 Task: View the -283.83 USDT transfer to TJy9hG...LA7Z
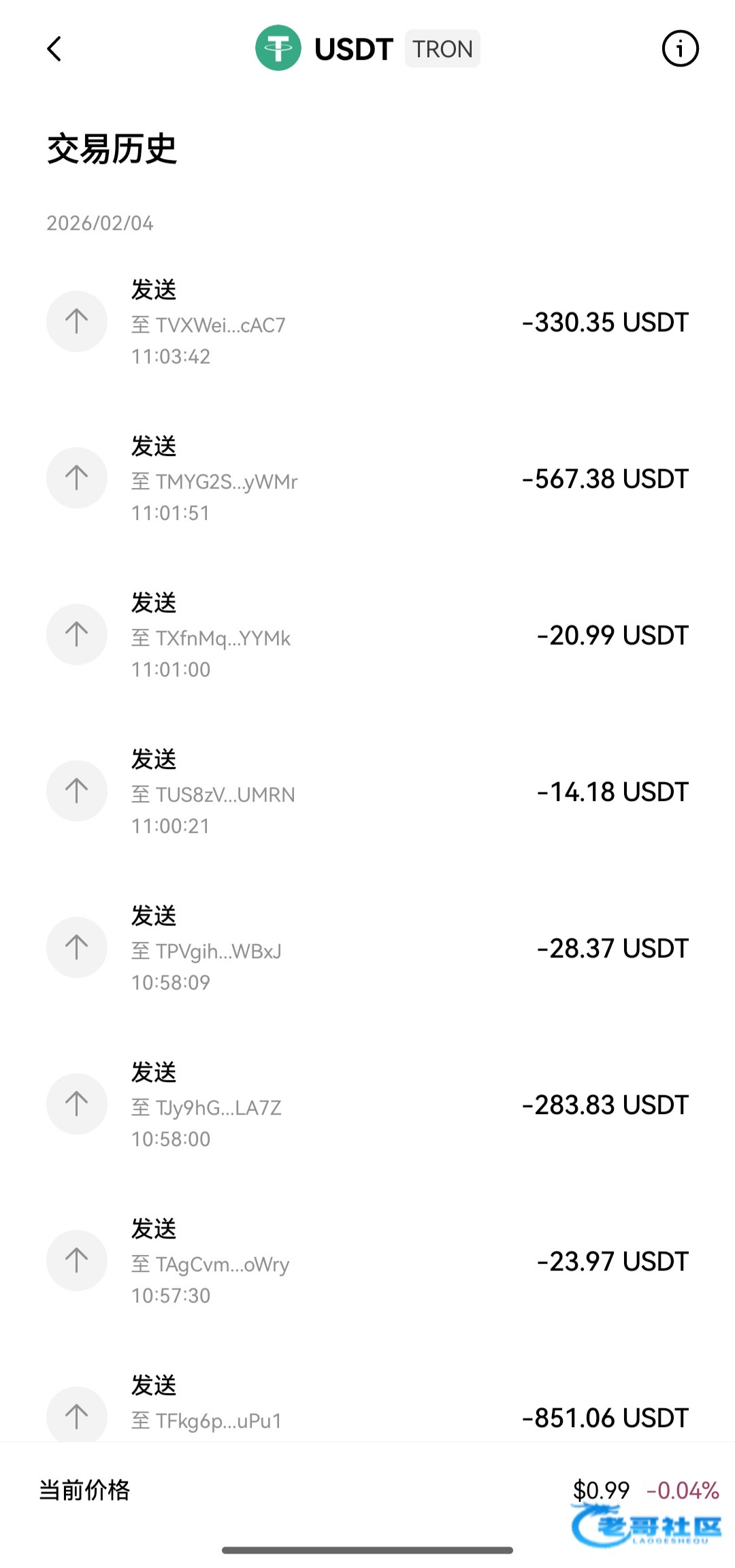367,1105
